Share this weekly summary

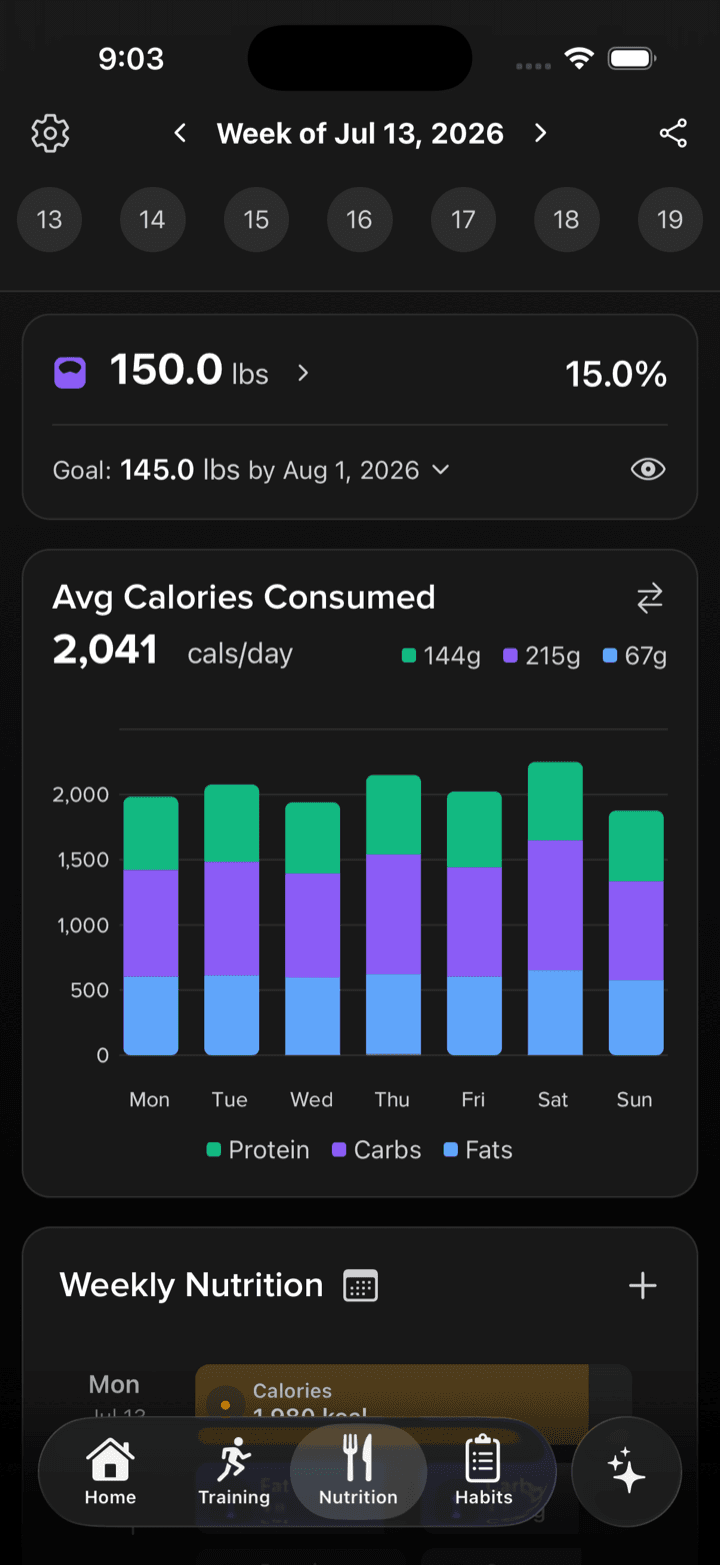pyautogui.click(x=673, y=133)
